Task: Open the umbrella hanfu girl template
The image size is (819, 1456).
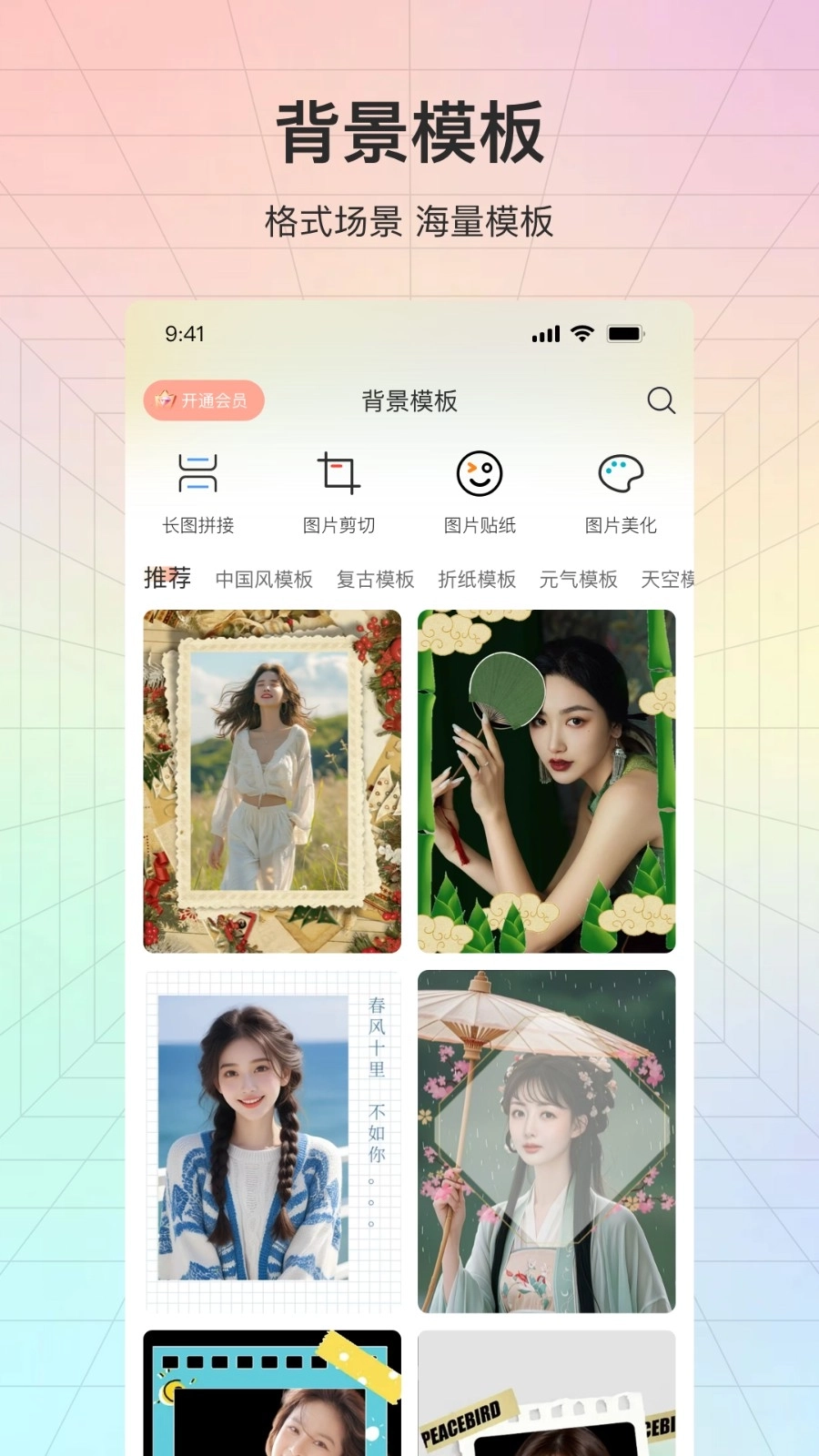Action: tap(547, 1139)
